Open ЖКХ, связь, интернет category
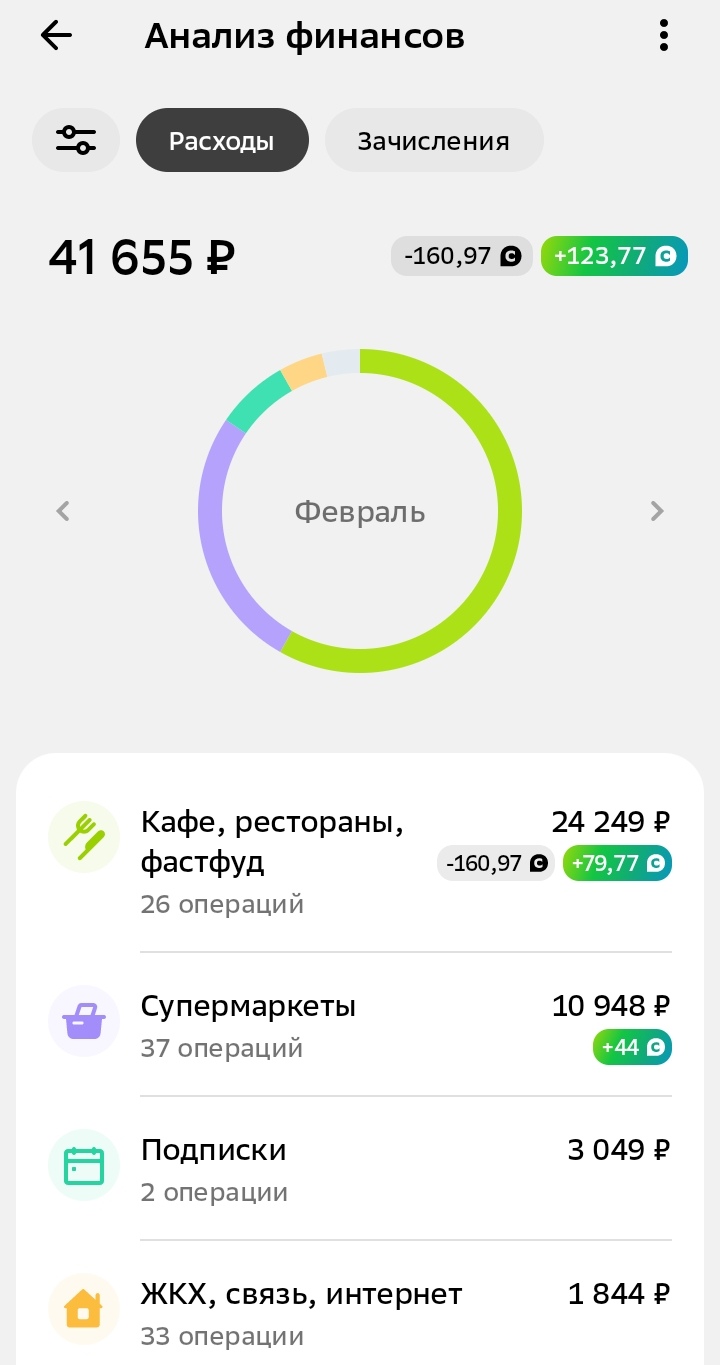 pos(360,1312)
